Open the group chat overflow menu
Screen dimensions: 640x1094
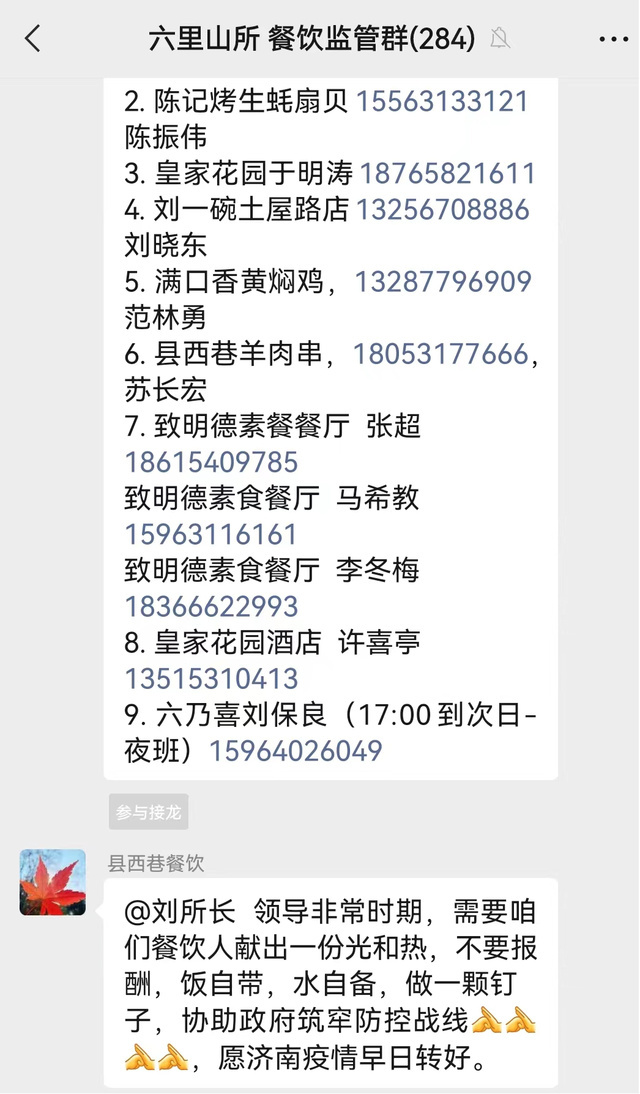click(613, 39)
